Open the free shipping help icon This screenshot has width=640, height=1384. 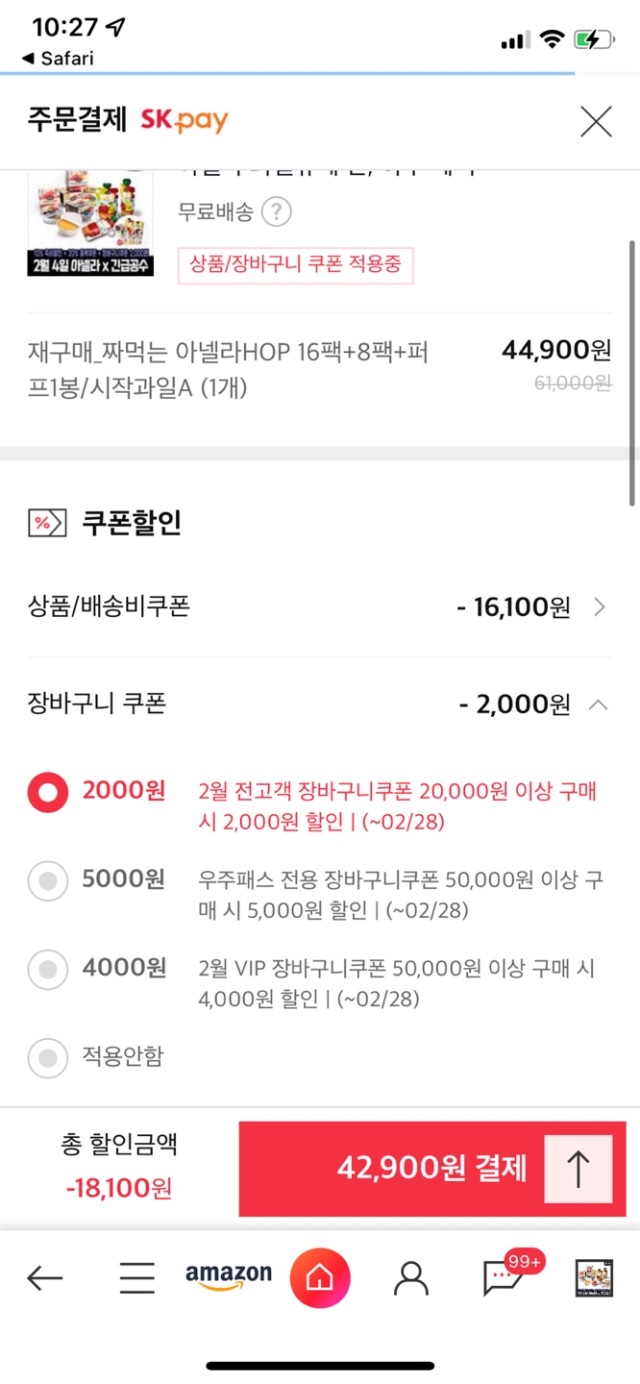point(276,212)
